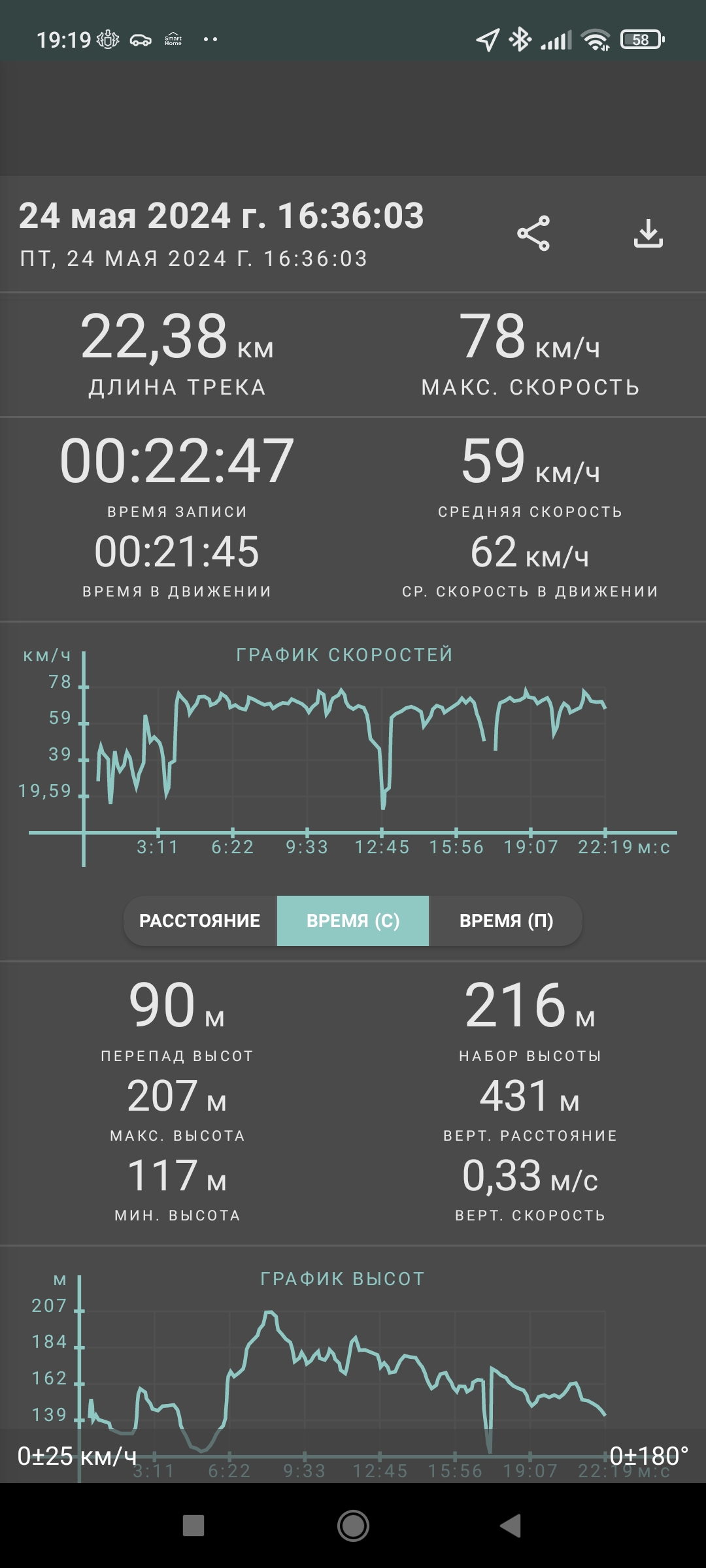Share this recorded track
This screenshot has height=1568, width=706.
[x=533, y=233]
